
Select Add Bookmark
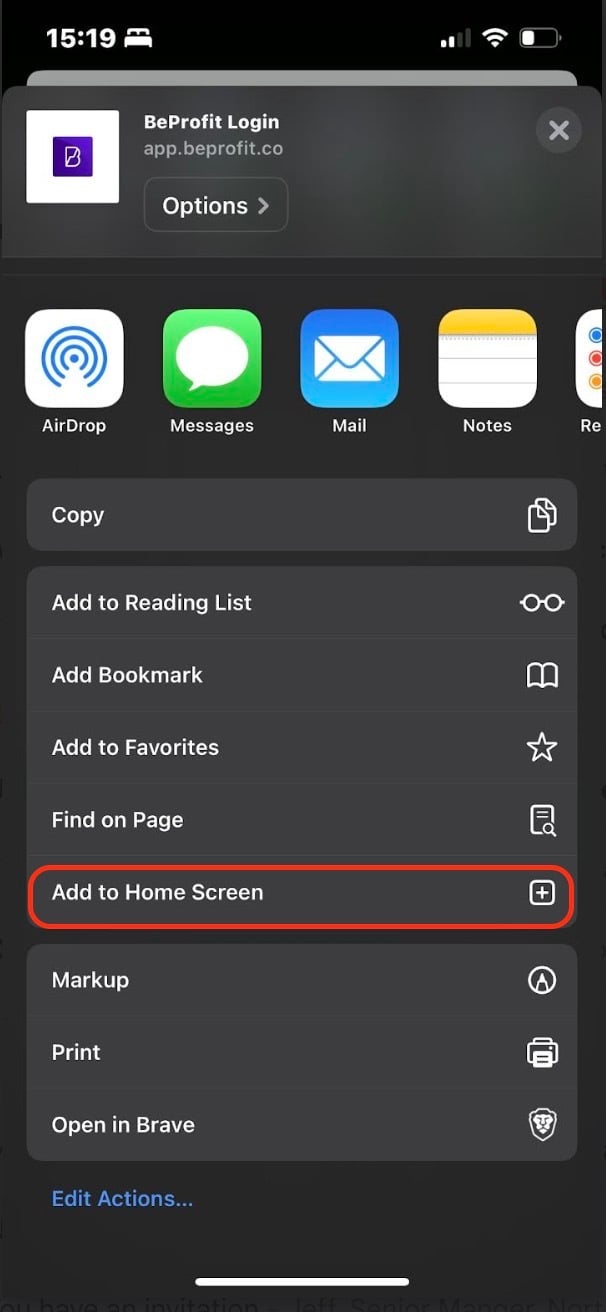click(x=302, y=675)
